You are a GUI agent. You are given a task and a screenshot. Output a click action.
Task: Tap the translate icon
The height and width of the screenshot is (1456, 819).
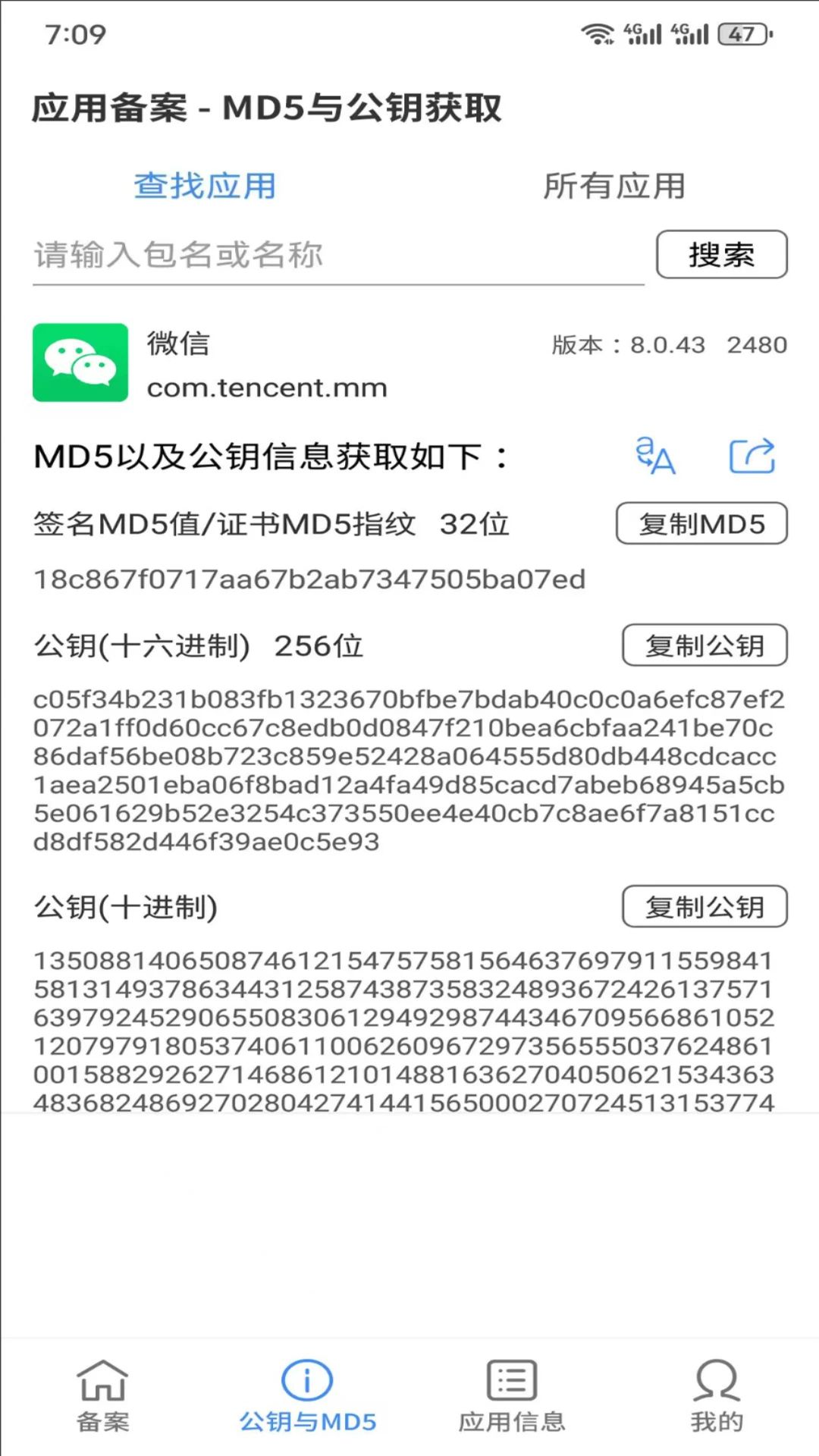[655, 456]
